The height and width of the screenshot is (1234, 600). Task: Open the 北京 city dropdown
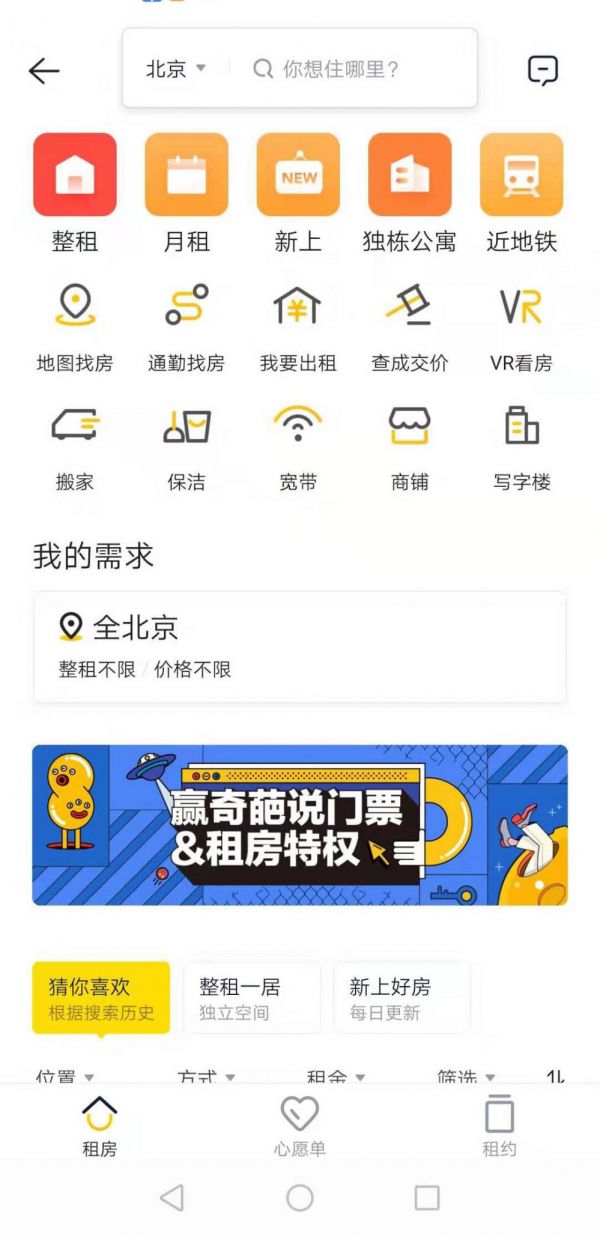click(176, 69)
